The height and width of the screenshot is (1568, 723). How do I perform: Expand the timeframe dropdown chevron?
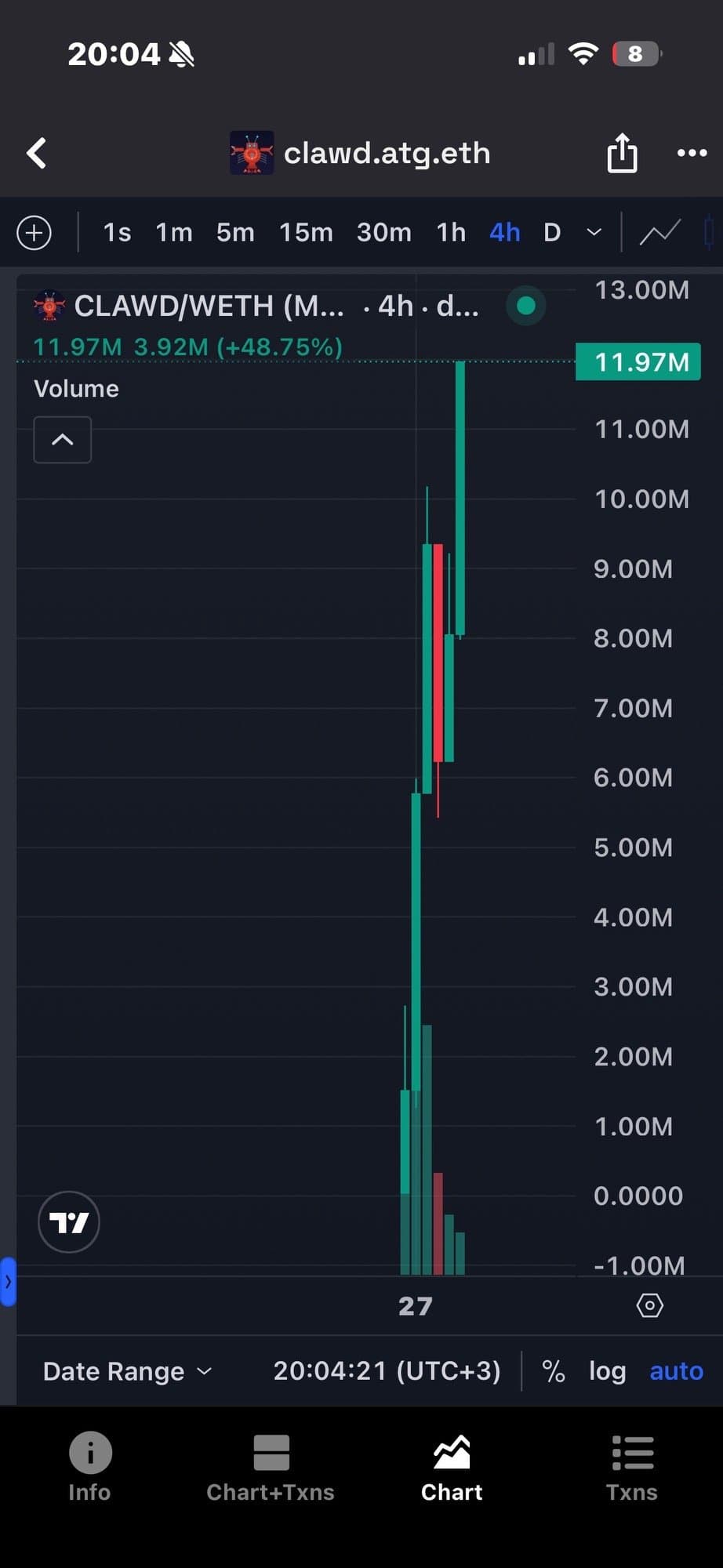tap(594, 233)
